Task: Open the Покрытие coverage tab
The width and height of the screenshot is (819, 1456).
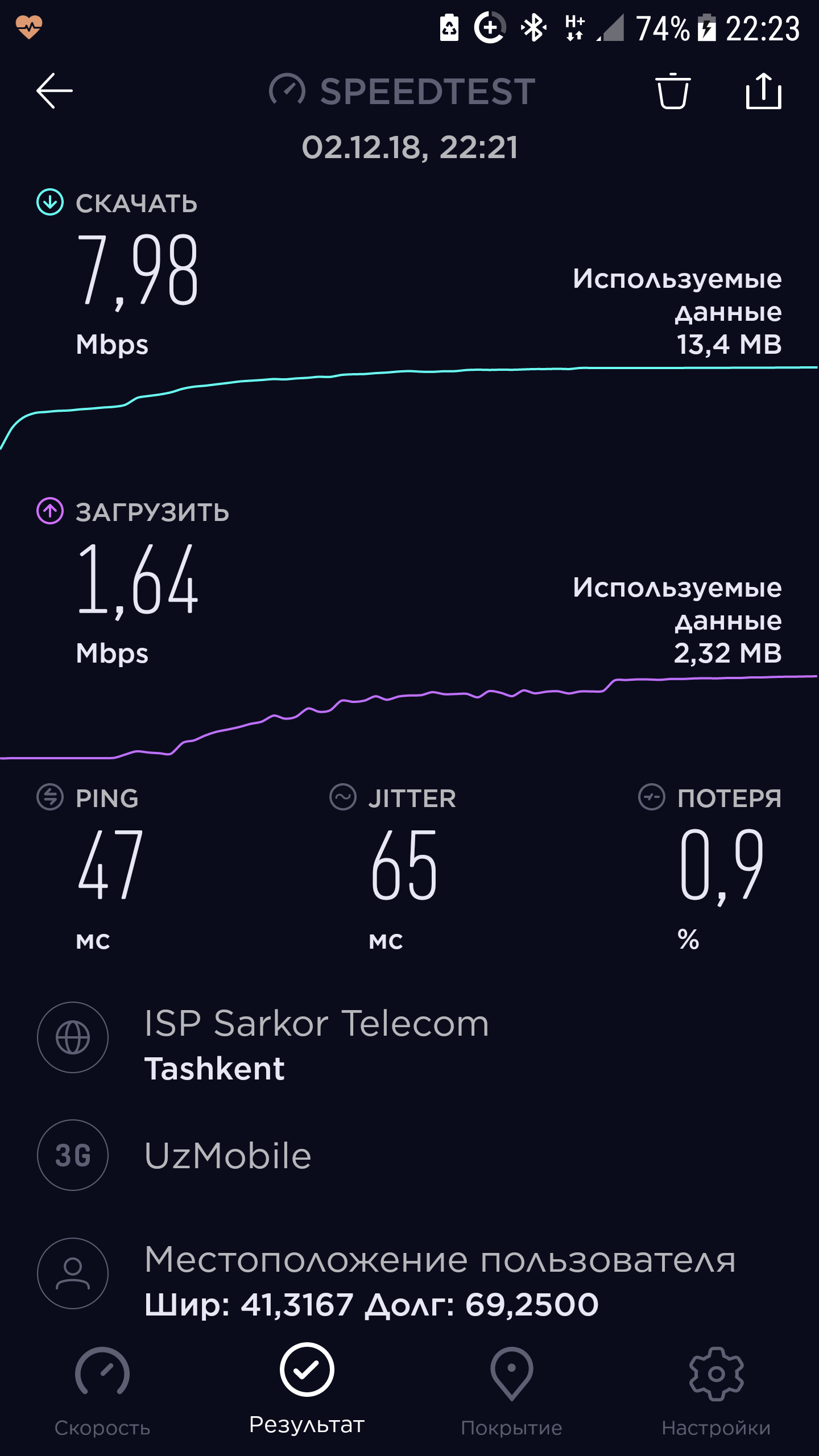Action: 511,1388
